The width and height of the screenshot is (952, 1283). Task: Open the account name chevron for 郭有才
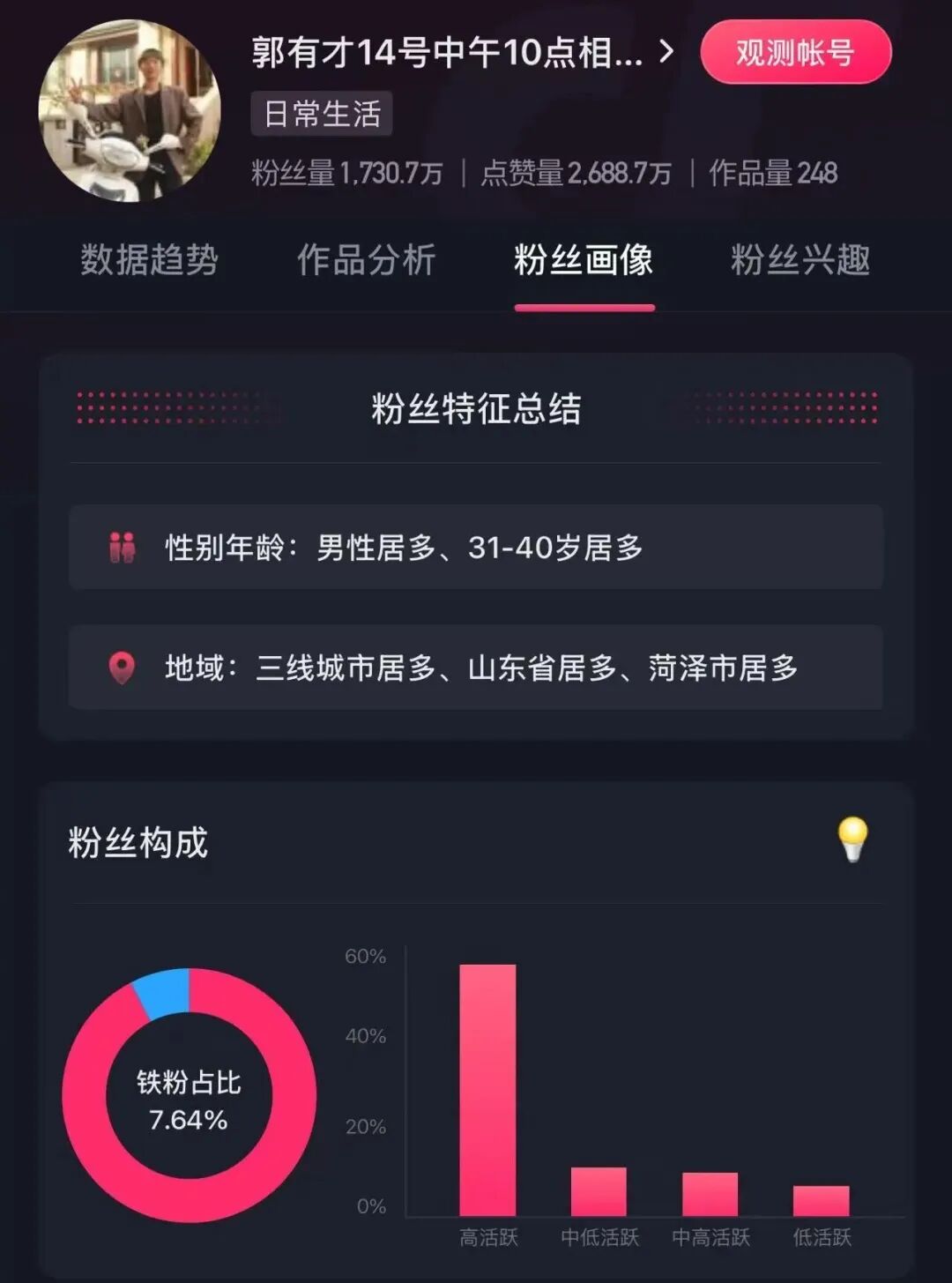(666, 52)
